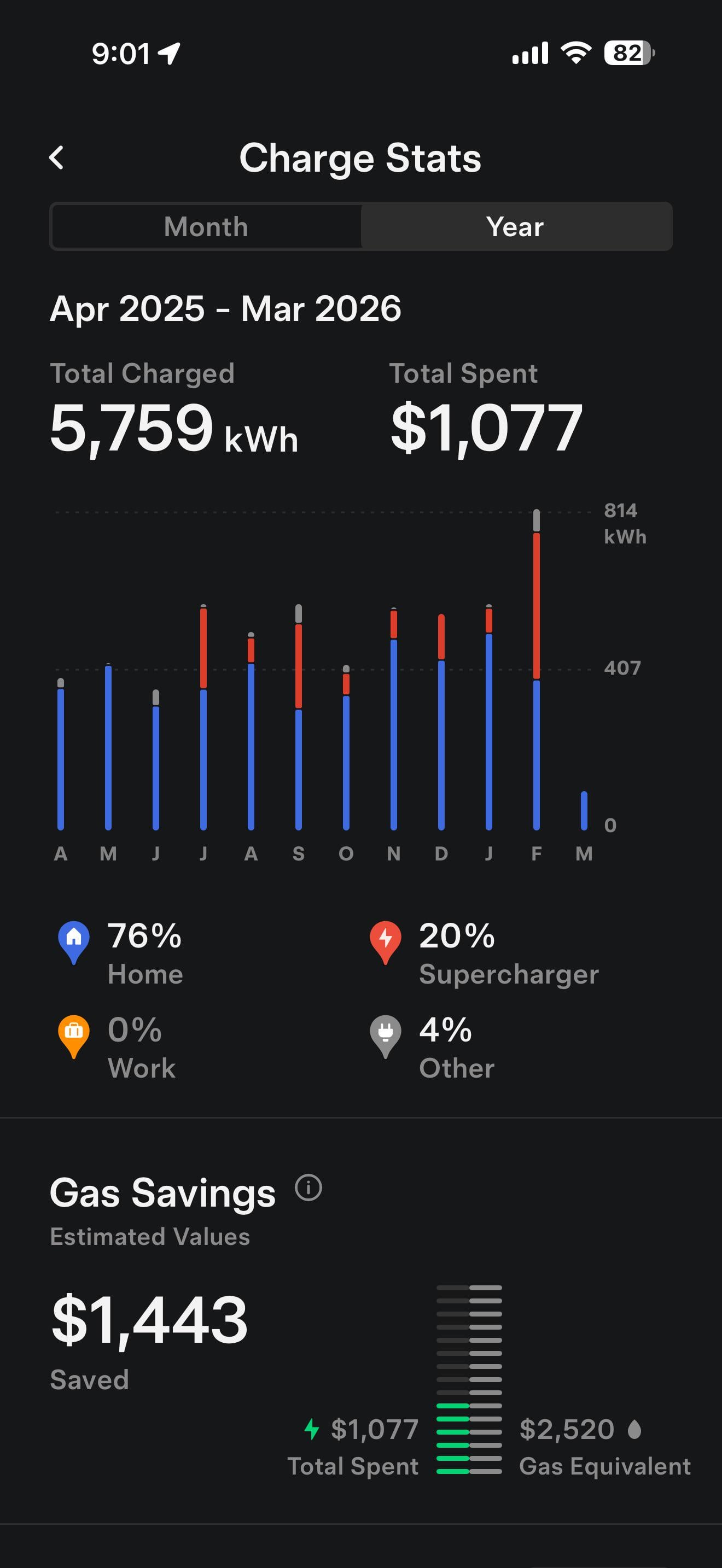Go back from Charge Stats

pos(57,157)
